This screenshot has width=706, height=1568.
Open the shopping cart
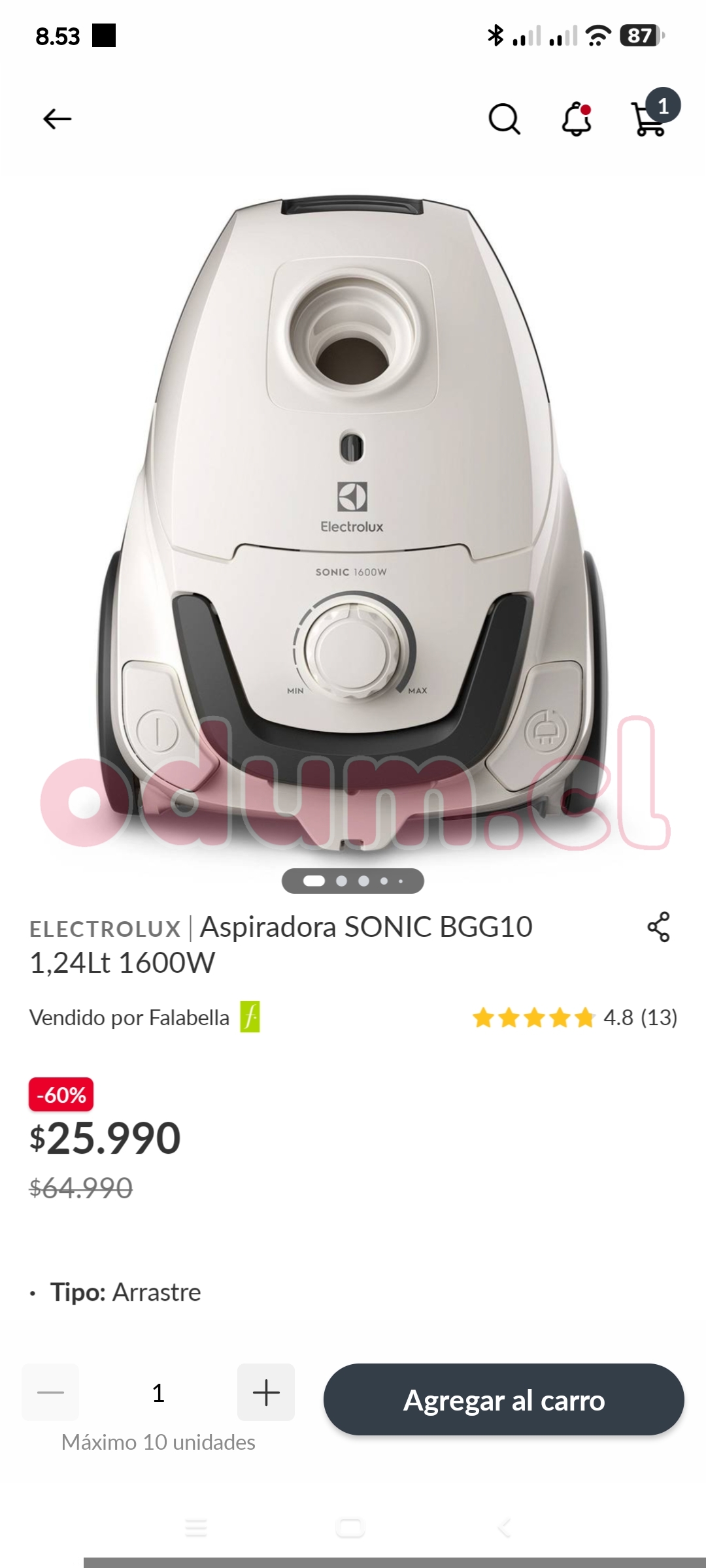650,119
